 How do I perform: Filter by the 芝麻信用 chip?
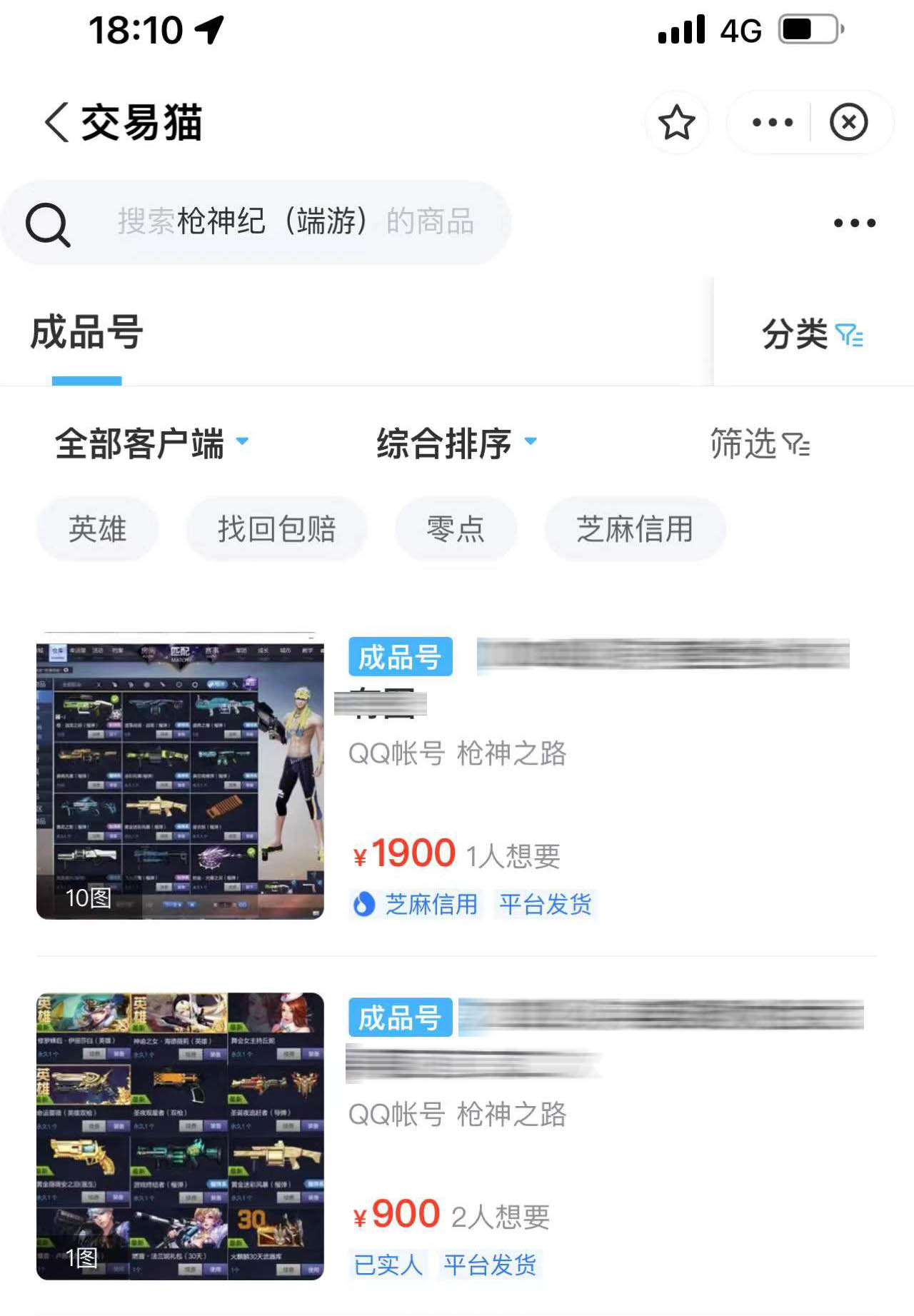634,529
